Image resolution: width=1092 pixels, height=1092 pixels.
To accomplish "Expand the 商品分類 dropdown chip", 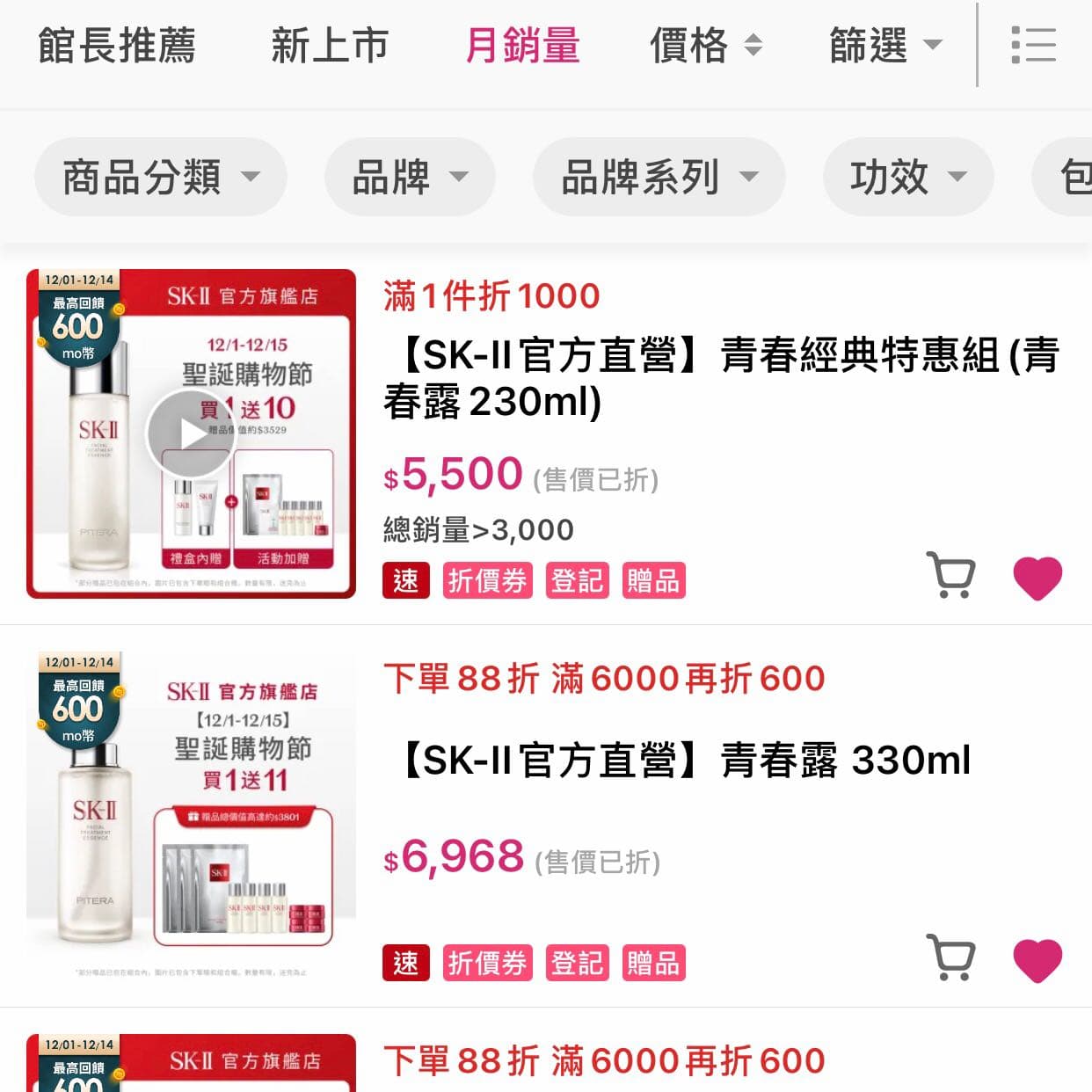I will [161, 177].
